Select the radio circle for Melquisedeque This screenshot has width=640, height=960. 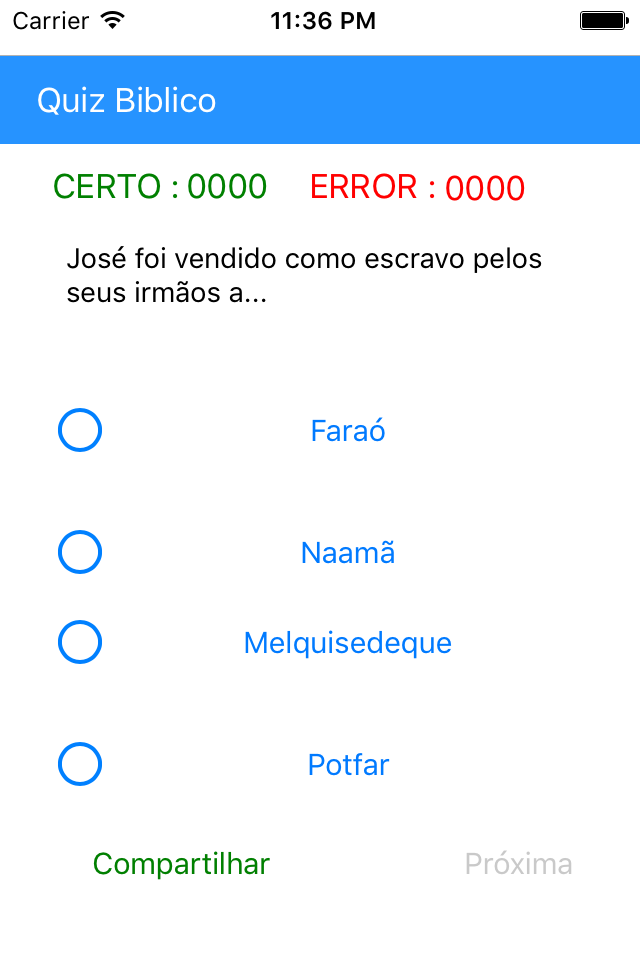pos(80,642)
